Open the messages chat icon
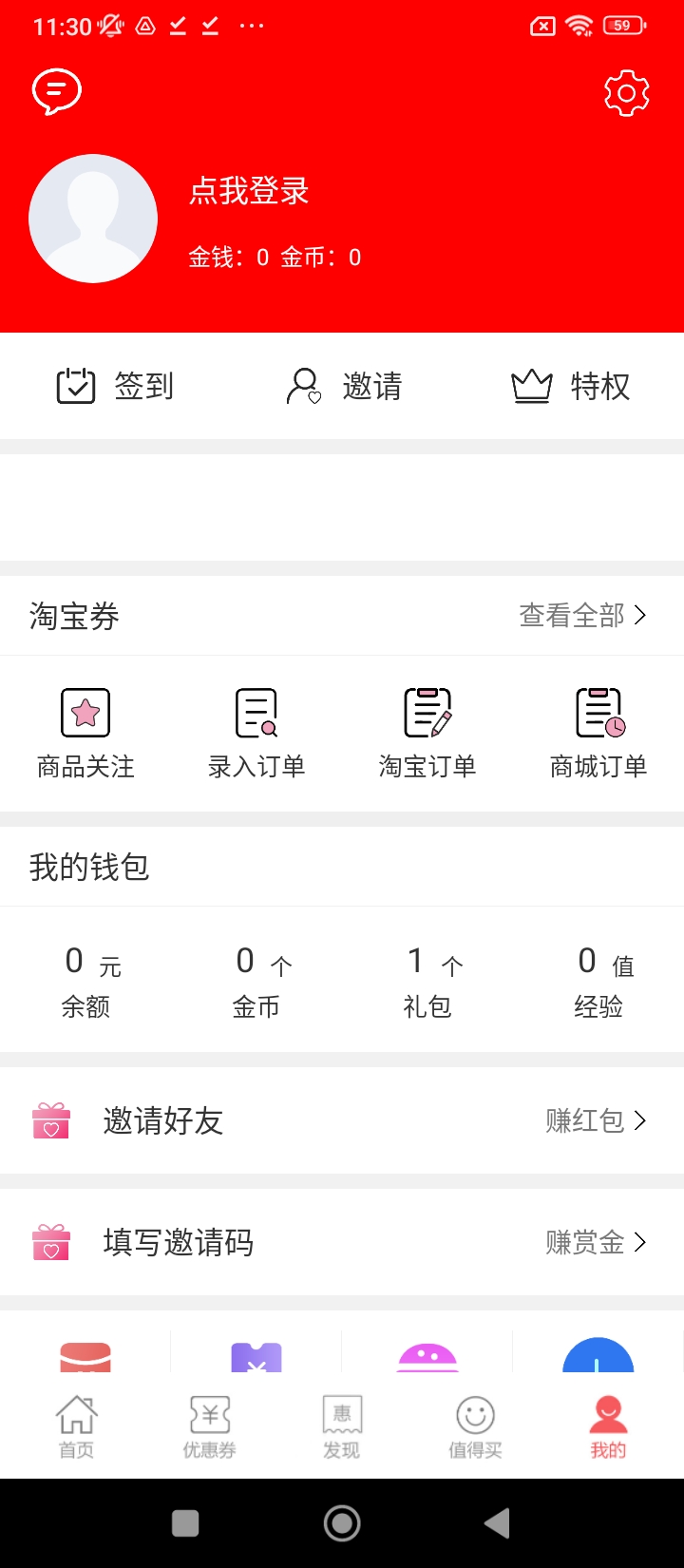The image size is (684, 1568). pos(57,92)
